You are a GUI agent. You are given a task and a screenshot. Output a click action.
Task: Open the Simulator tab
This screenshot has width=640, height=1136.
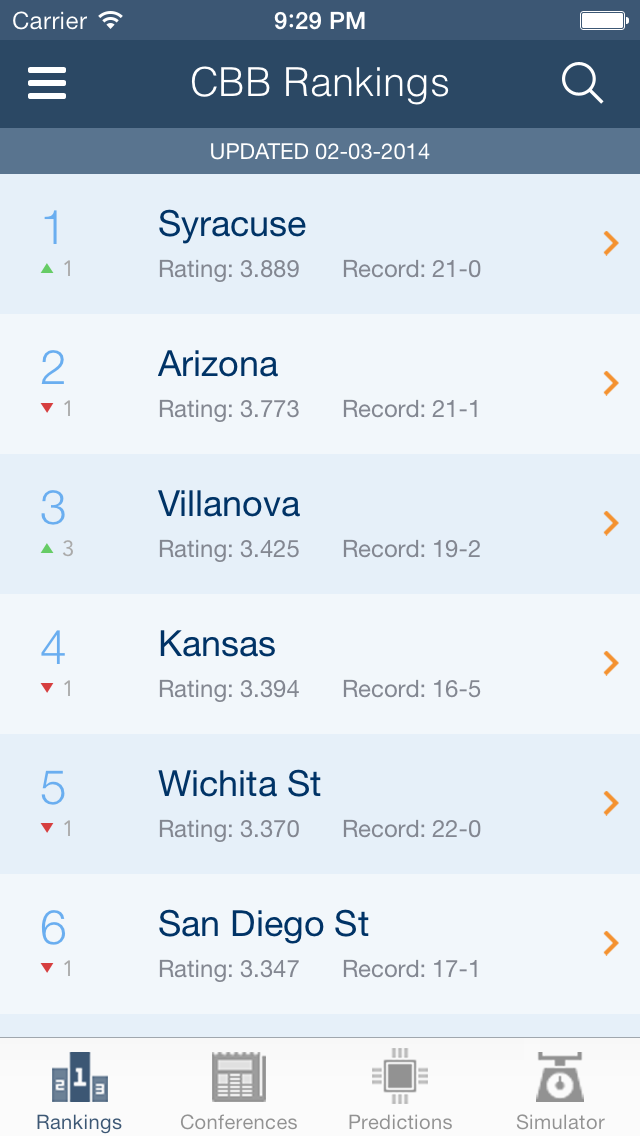click(x=560, y=1089)
